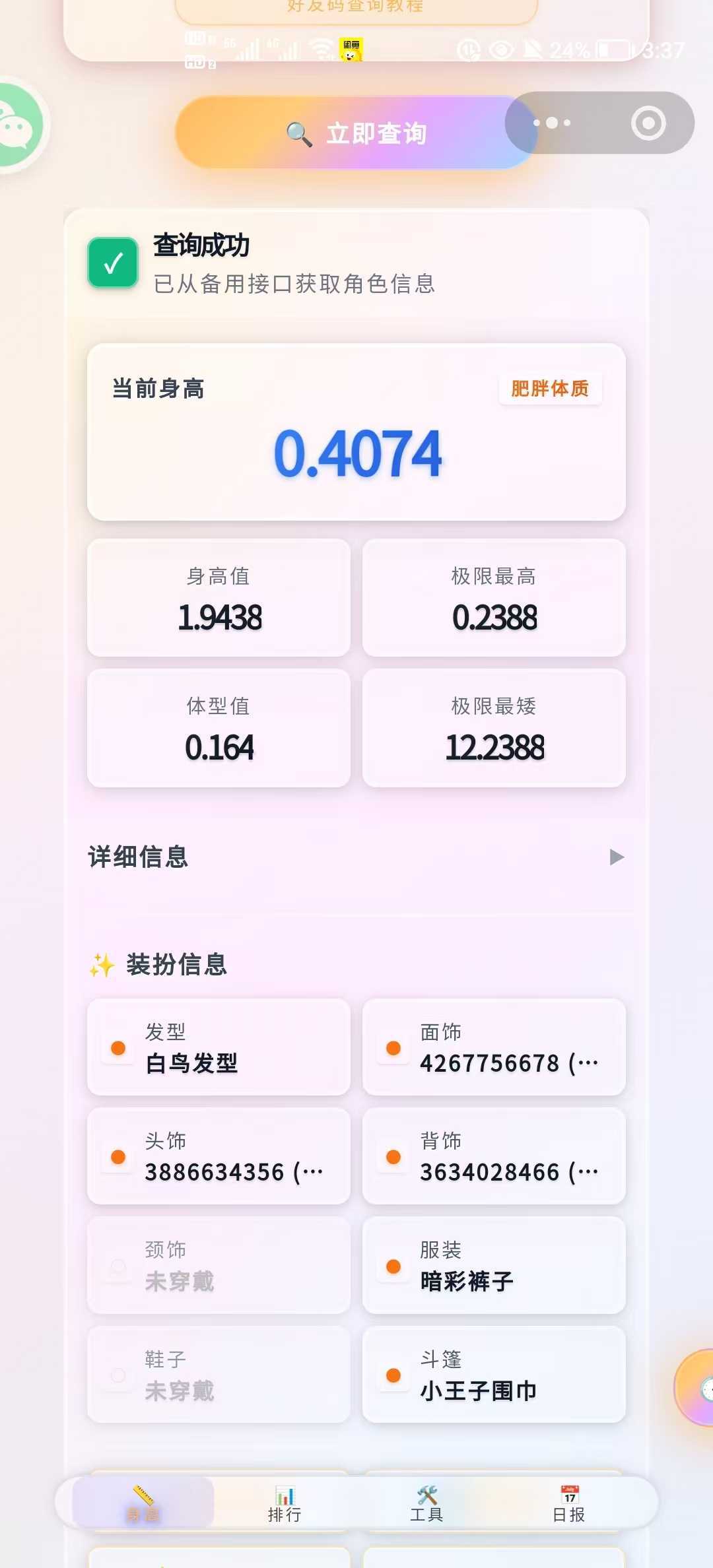
Task: Click the green checkmark 查询成功 icon
Action: click(x=114, y=263)
